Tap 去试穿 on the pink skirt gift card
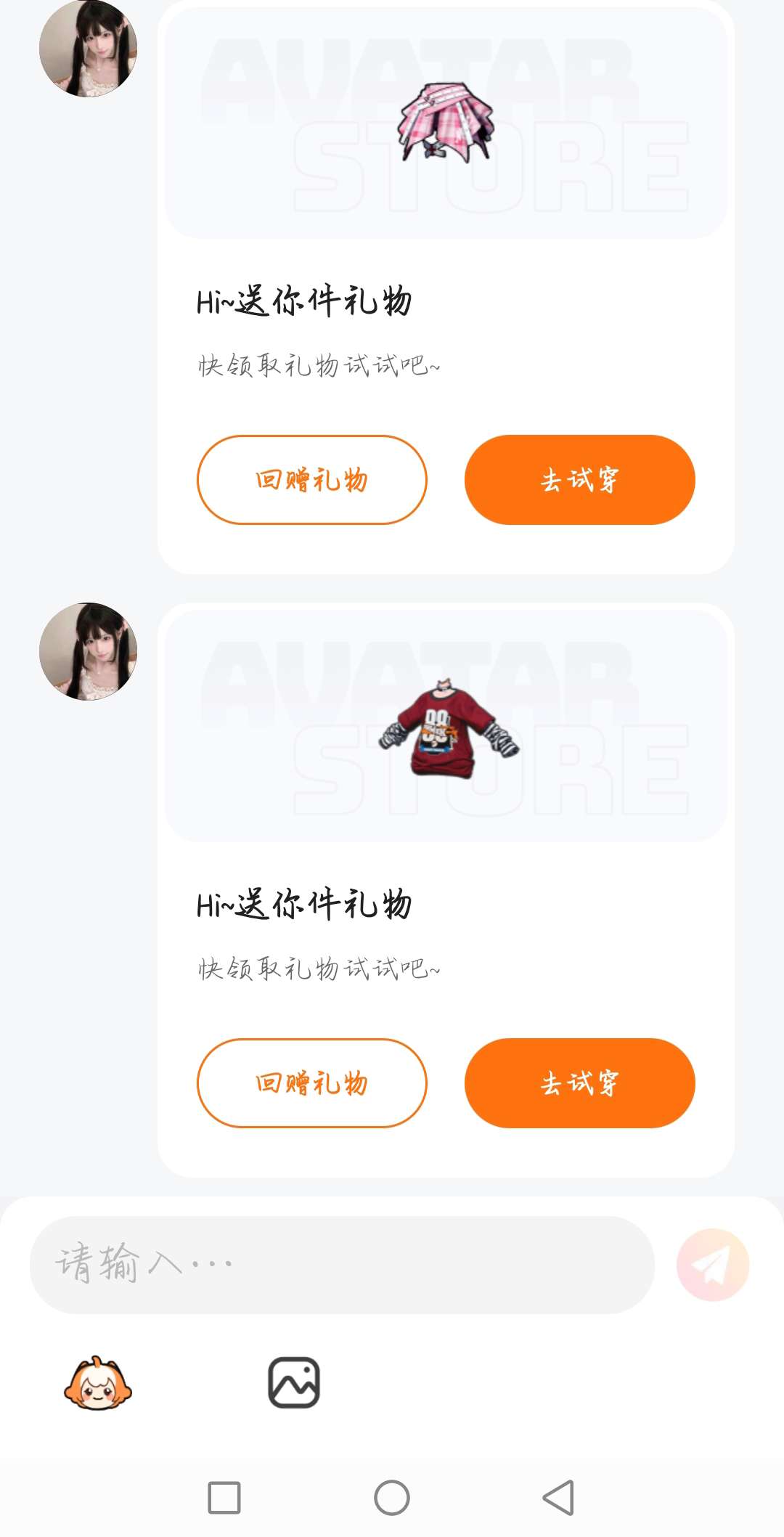 [x=579, y=480]
